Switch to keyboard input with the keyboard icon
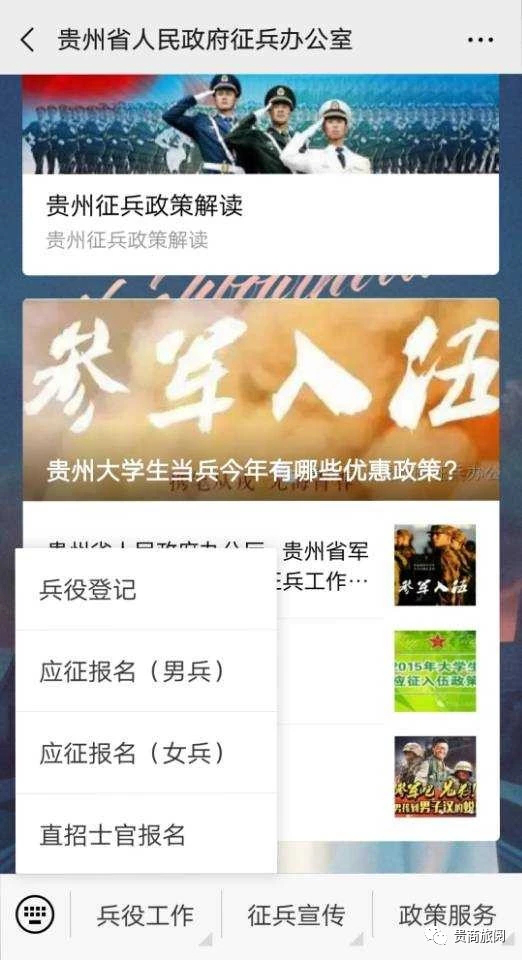The image size is (522, 960). coord(35,914)
